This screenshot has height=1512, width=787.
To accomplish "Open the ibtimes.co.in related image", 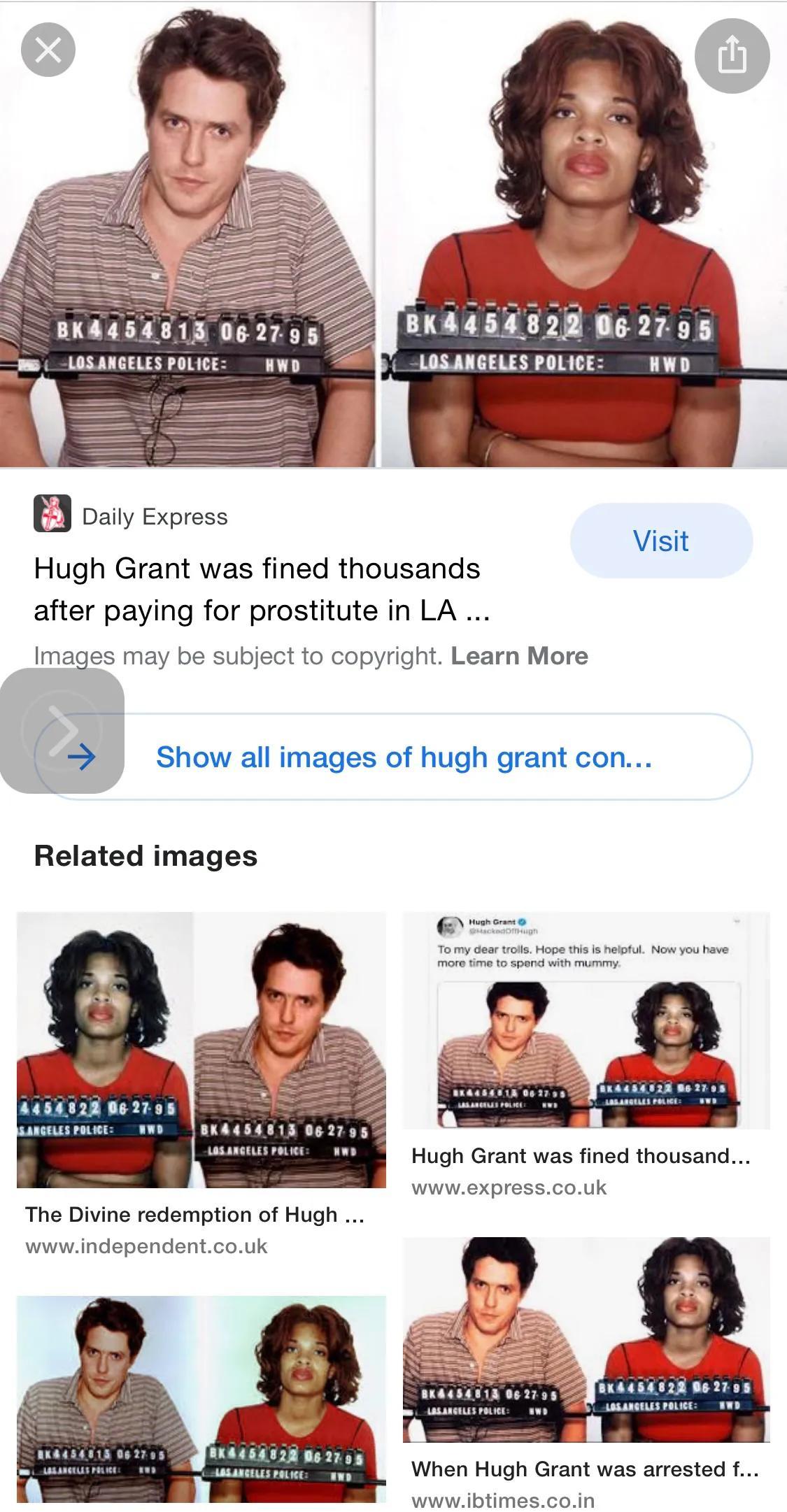I will point(586,1339).
